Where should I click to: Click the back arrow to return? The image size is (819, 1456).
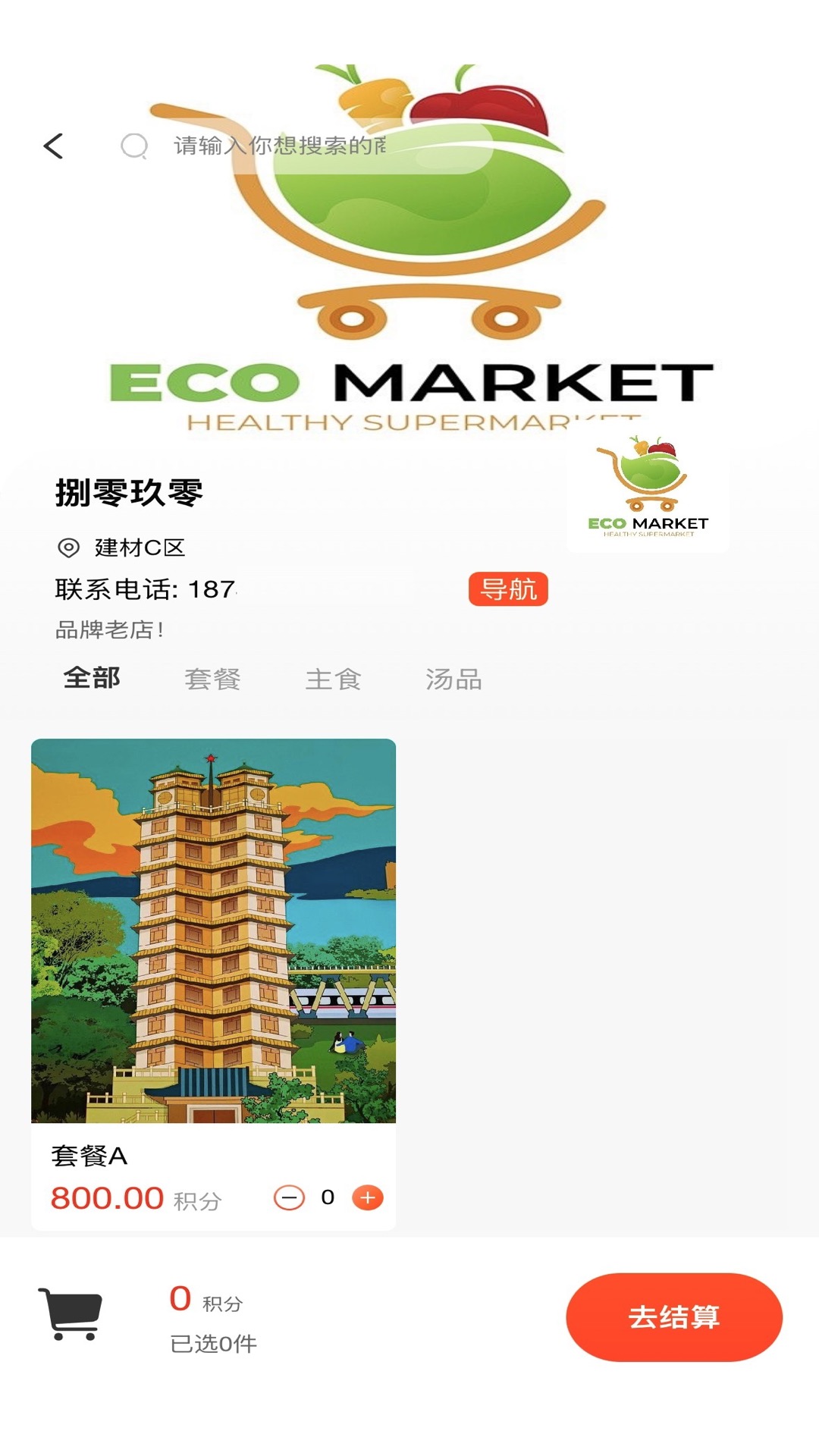tap(53, 146)
